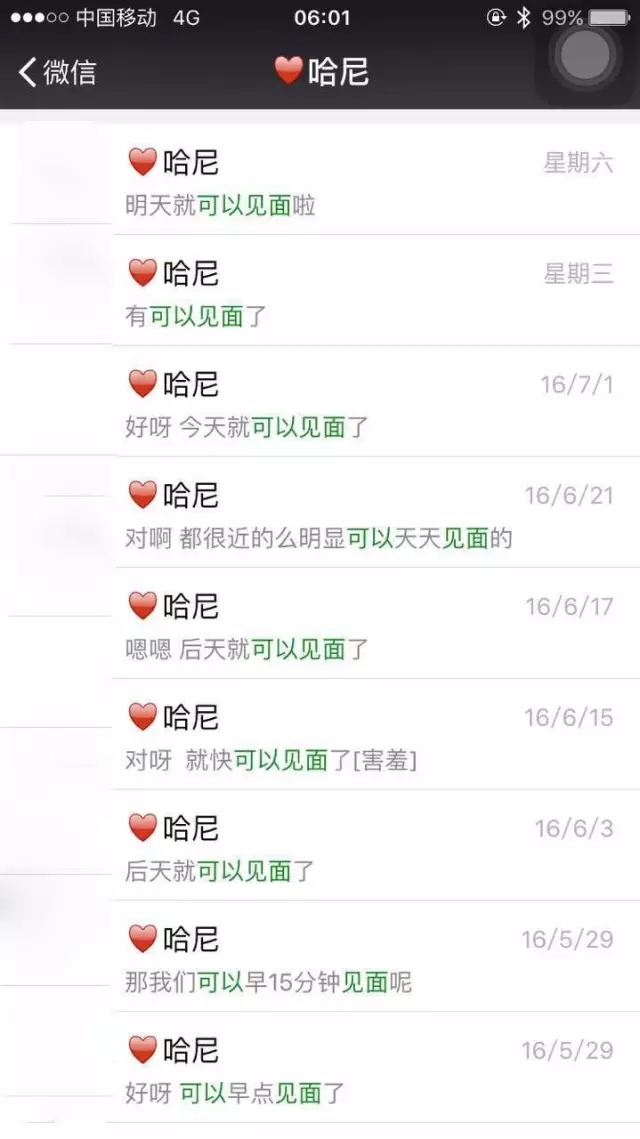
Task: Open the 星期三 message 有可以见面了
Action: click(x=370, y=293)
